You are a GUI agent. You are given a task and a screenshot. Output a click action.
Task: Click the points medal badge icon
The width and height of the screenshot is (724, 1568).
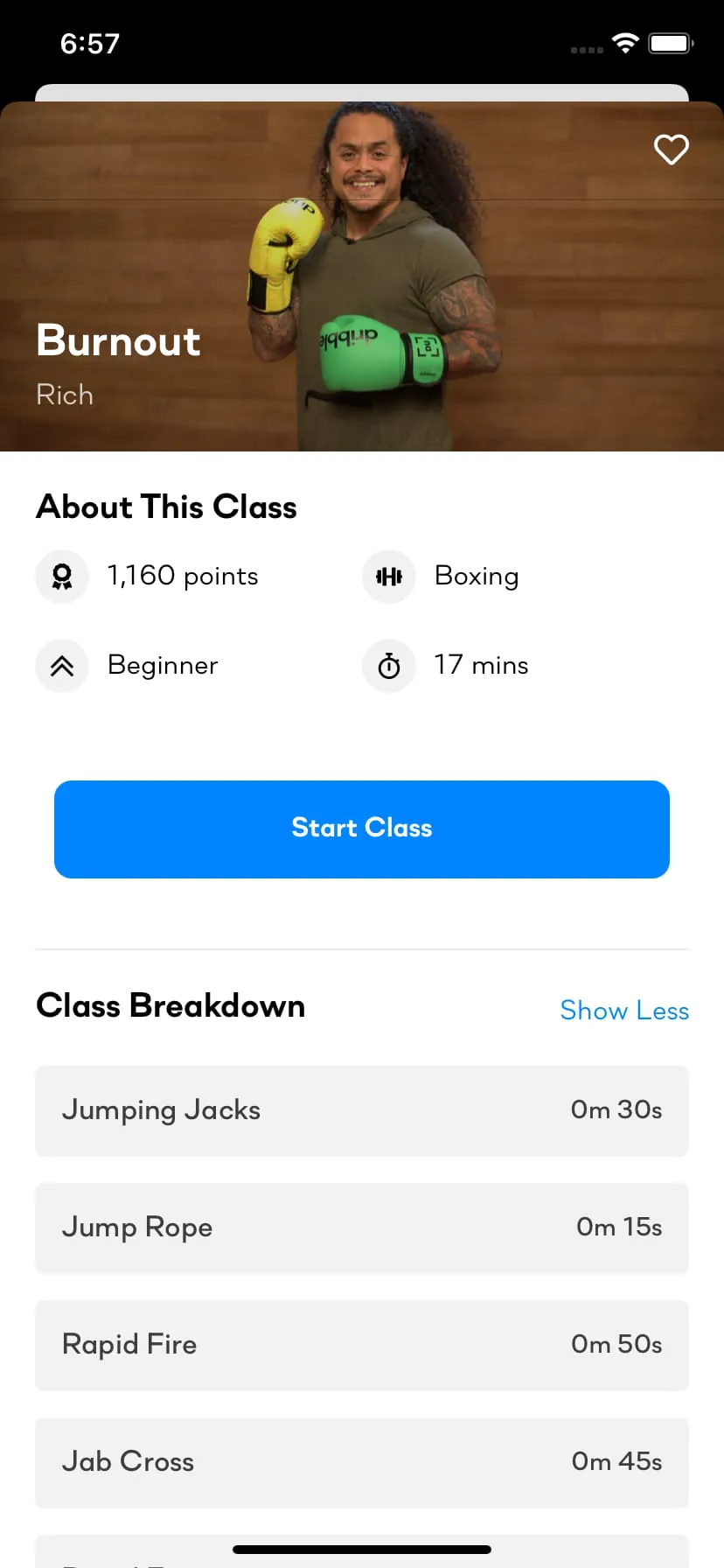[61, 577]
